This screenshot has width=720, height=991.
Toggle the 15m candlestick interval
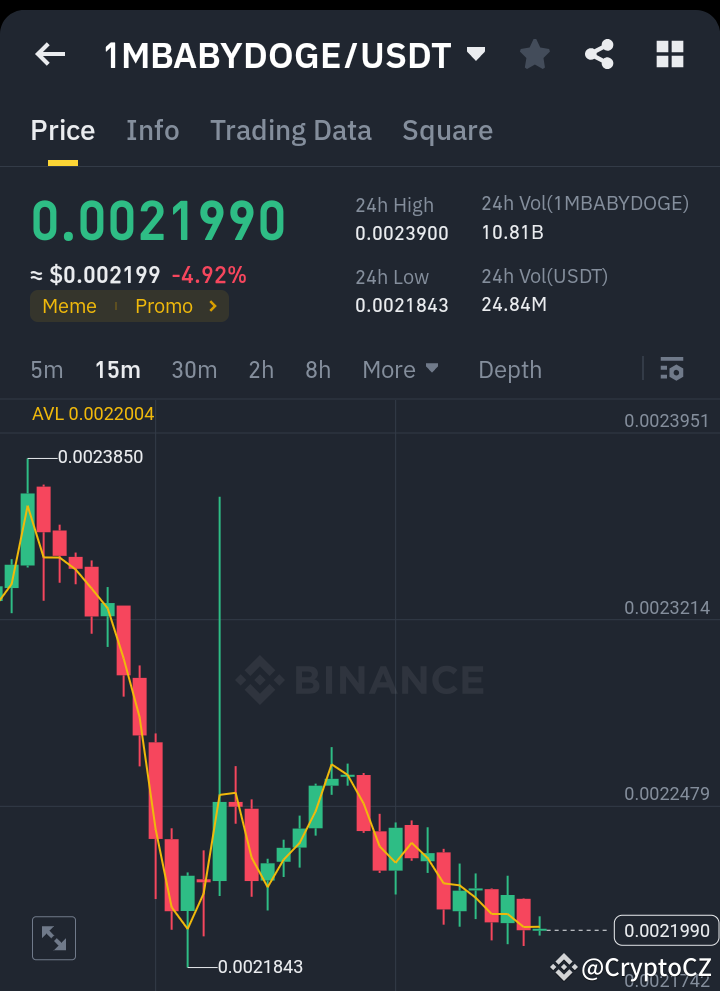click(x=118, y=369)
